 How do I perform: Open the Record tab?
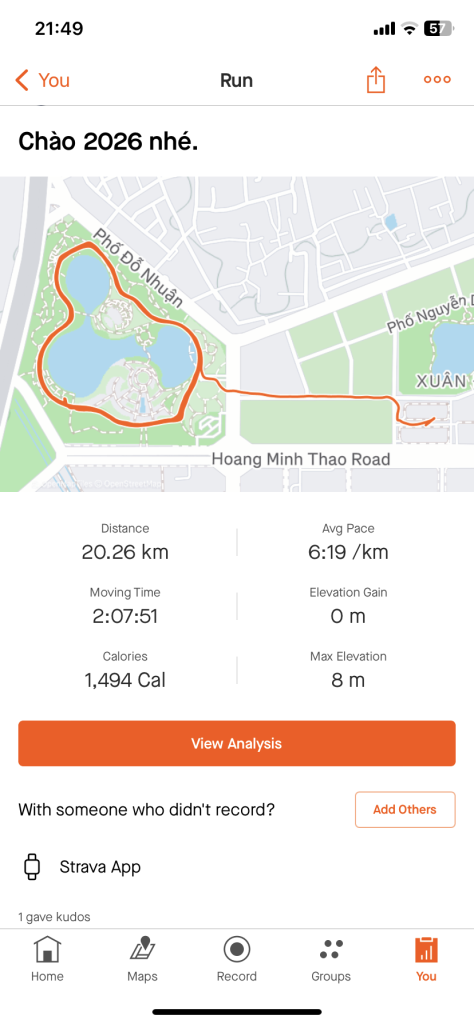click(x=236, y=960)
